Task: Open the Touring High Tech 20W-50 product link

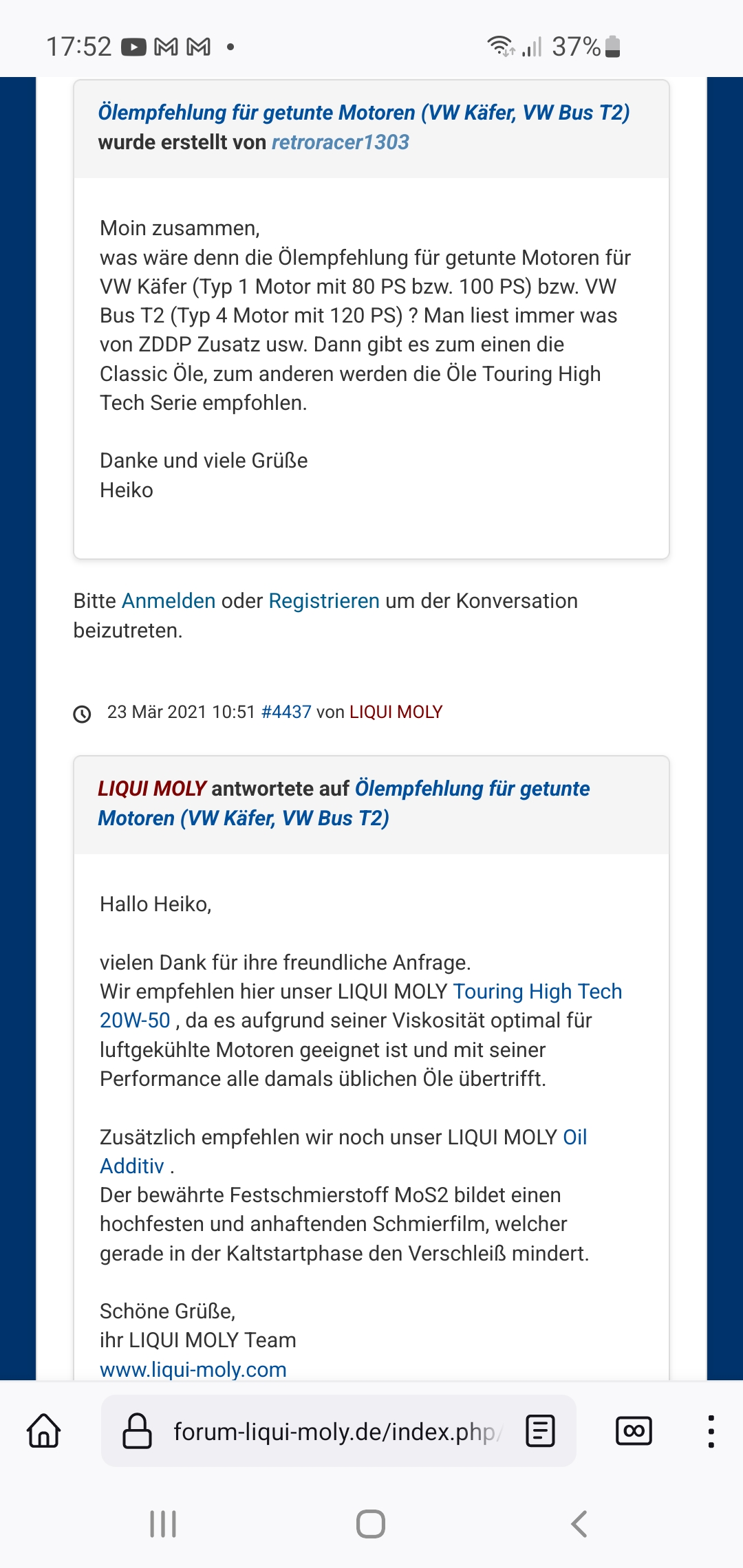Action: coord(537,992)
